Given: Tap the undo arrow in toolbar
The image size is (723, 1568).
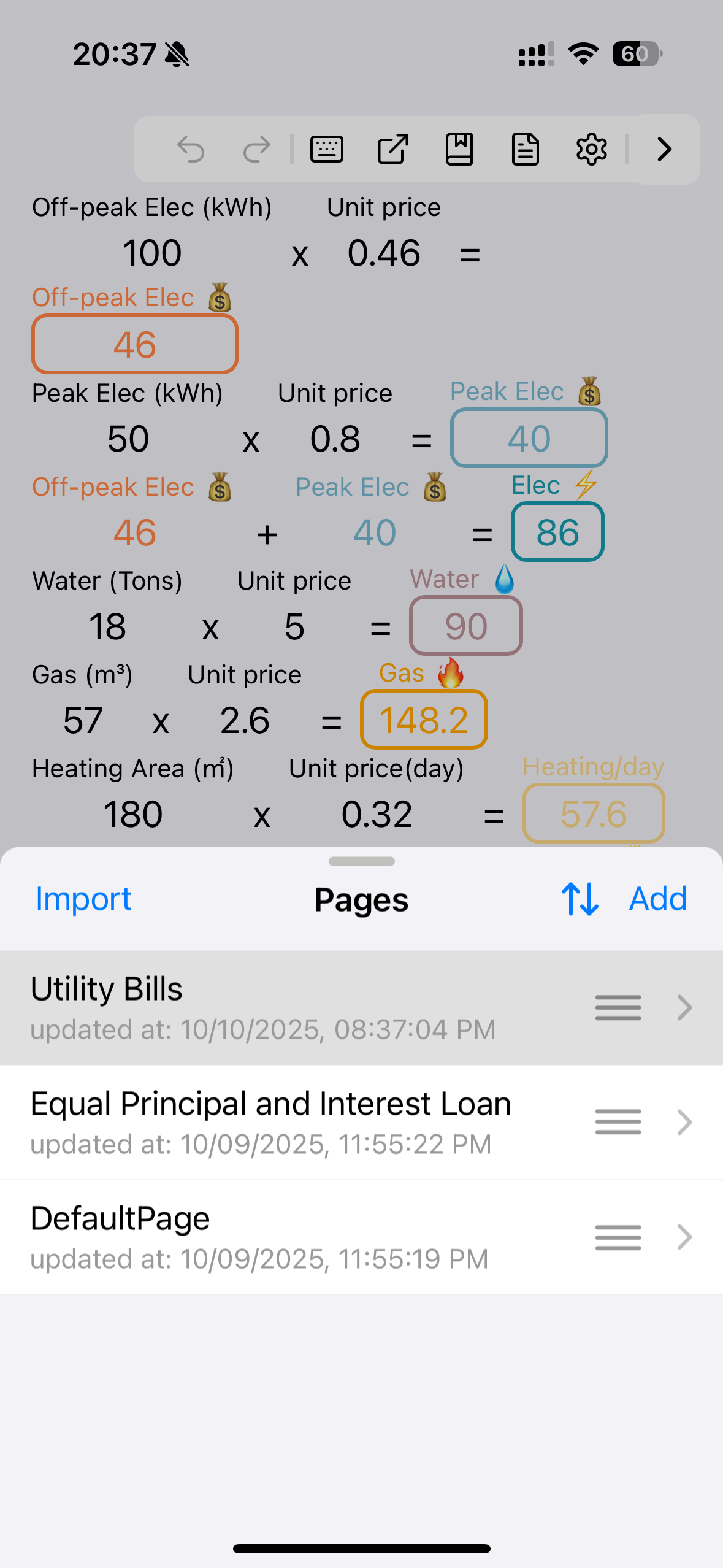Looking at the screenshot, I should click(190, 149).
